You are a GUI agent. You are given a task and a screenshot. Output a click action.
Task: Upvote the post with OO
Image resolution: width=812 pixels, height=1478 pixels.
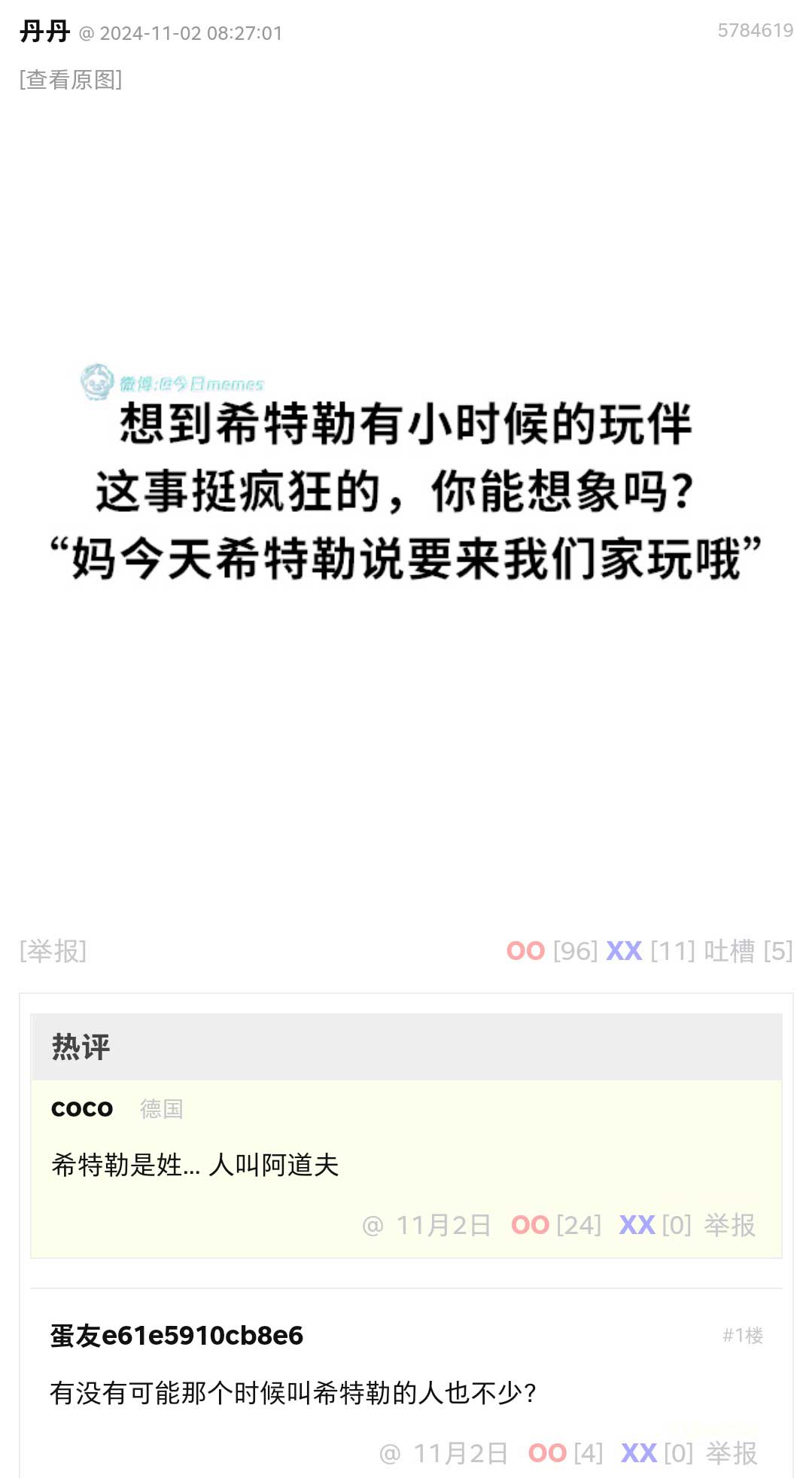pyautogui.click(x=525, y=951)
